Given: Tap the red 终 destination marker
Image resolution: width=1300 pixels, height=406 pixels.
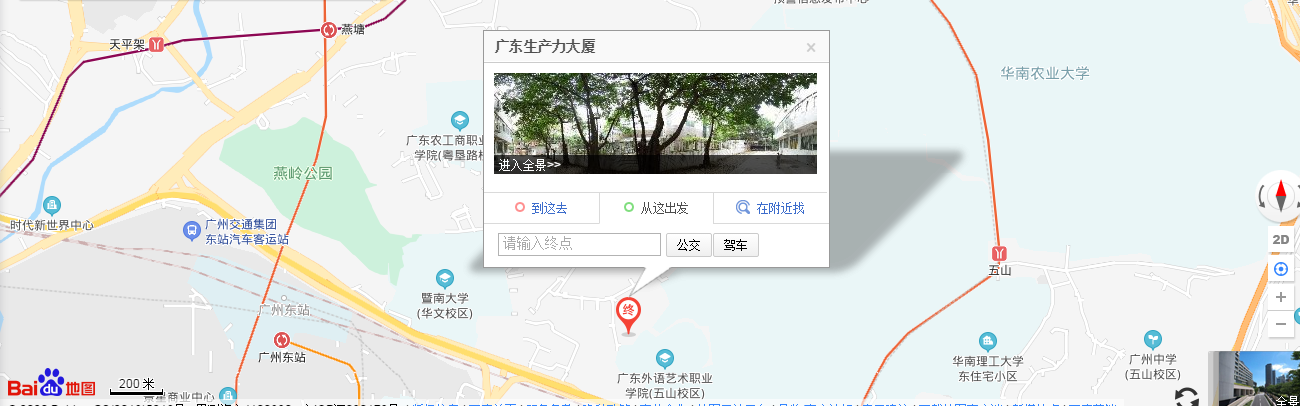Looking at the screenshot, I should 629,313.
